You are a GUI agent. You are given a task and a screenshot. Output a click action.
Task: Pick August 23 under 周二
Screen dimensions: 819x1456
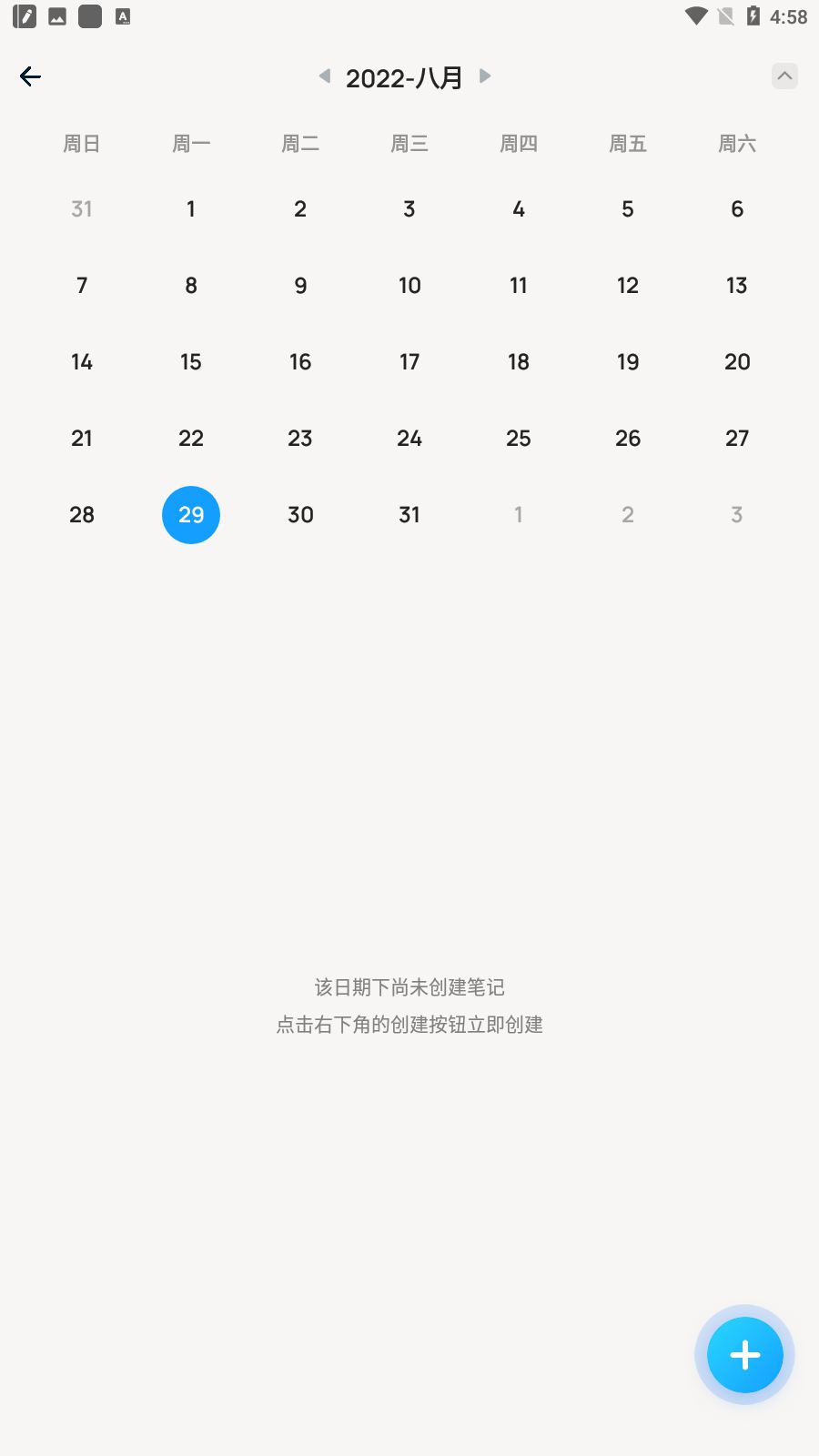300,439
